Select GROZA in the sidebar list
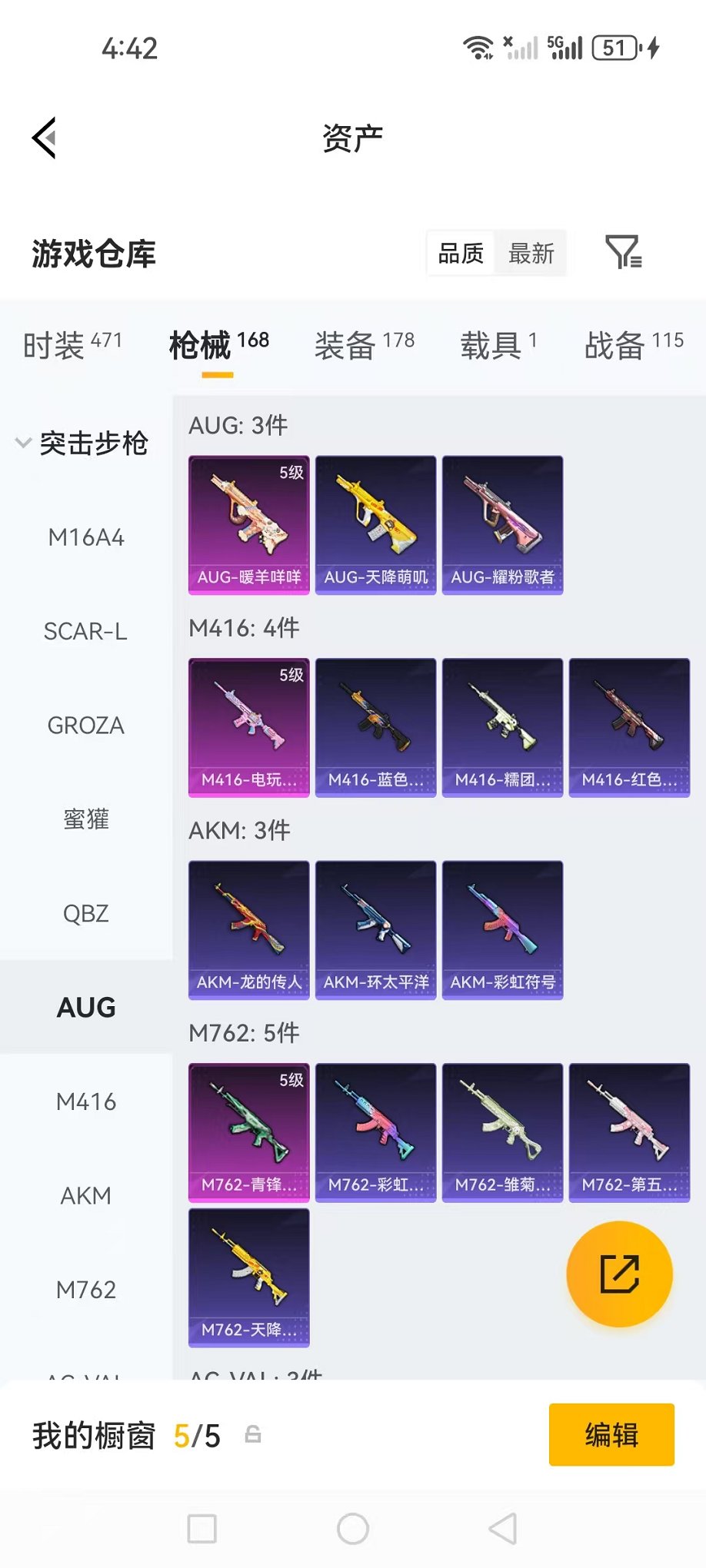The image size is (706, 1568). pyautogui.click(x=85, y=725)
